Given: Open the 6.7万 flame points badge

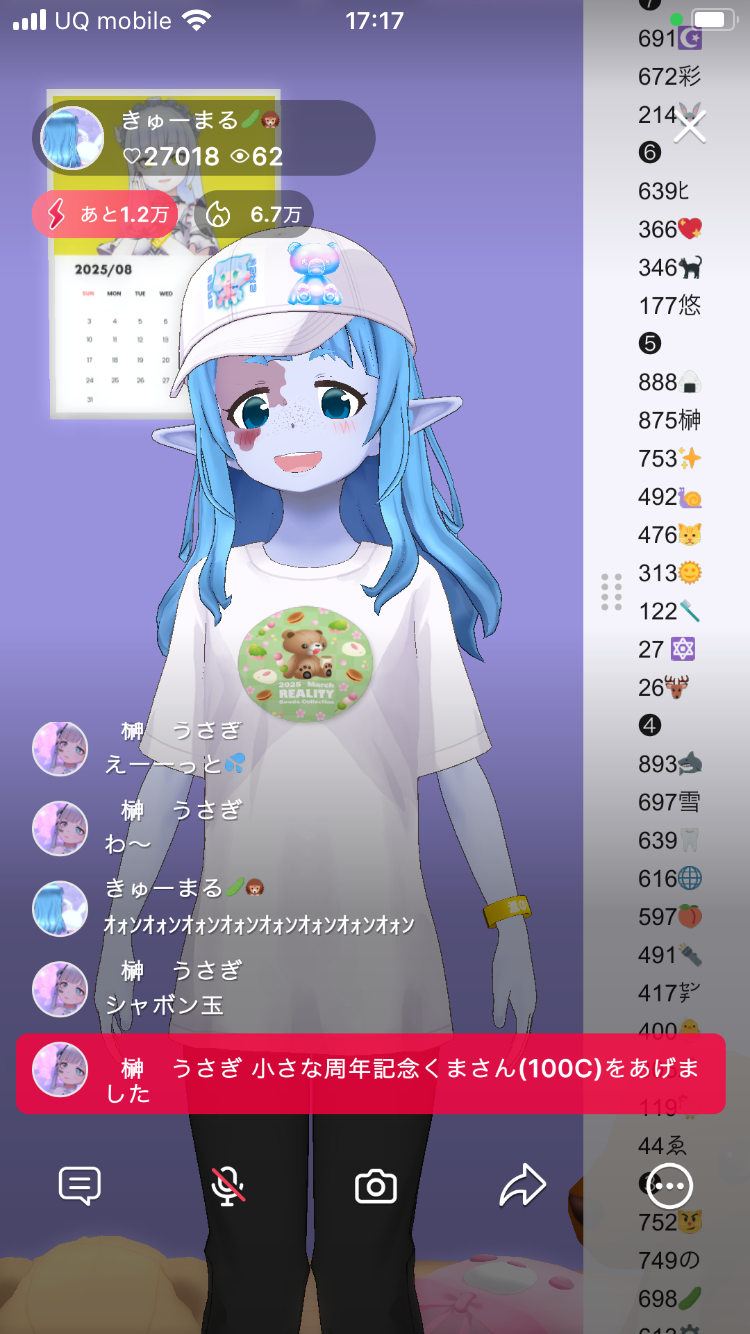Looking at the screenshot, I should click(x=253, y=214).
